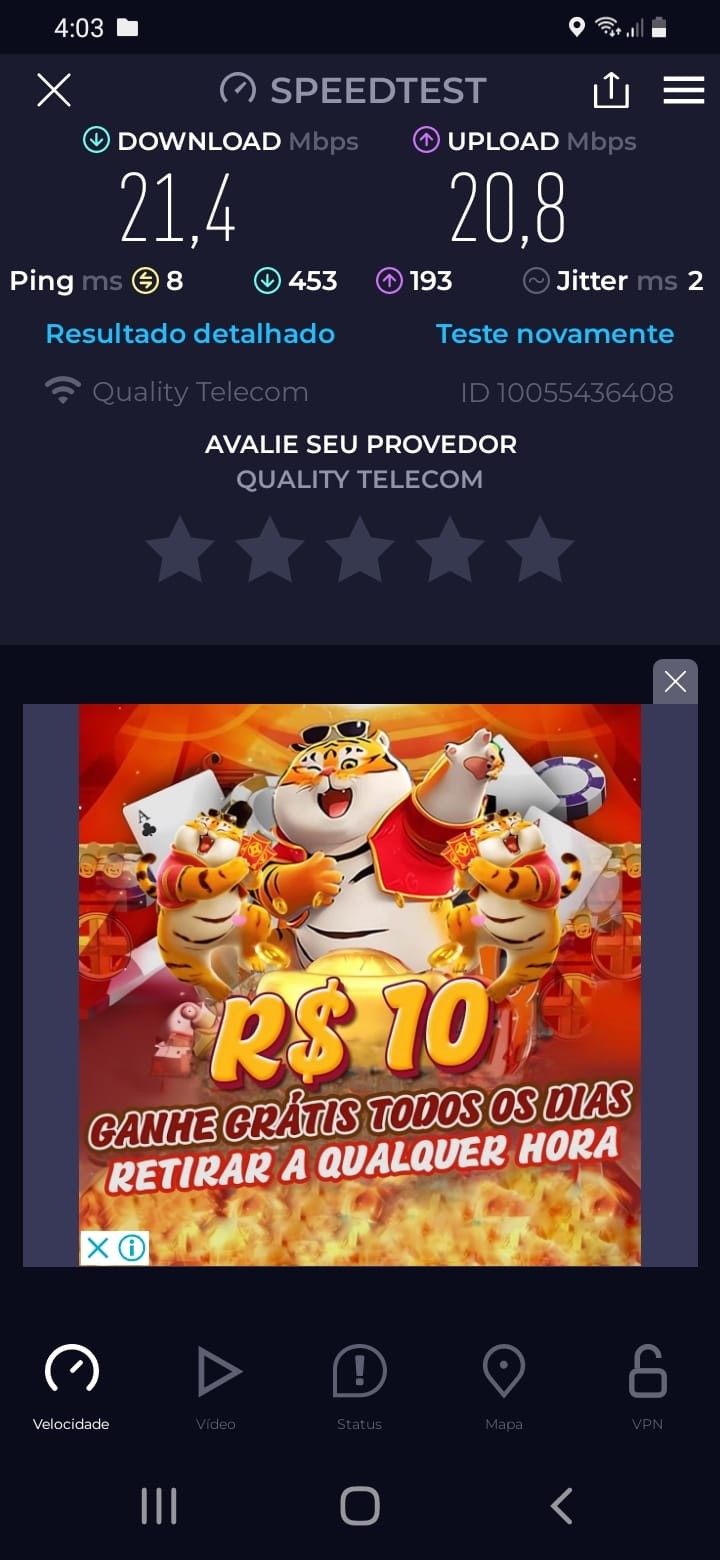Open the hamburger menu
Image resolution: width=720 pixels, height=1560 pixels.
pyautogui.click(x=684, y=90)
